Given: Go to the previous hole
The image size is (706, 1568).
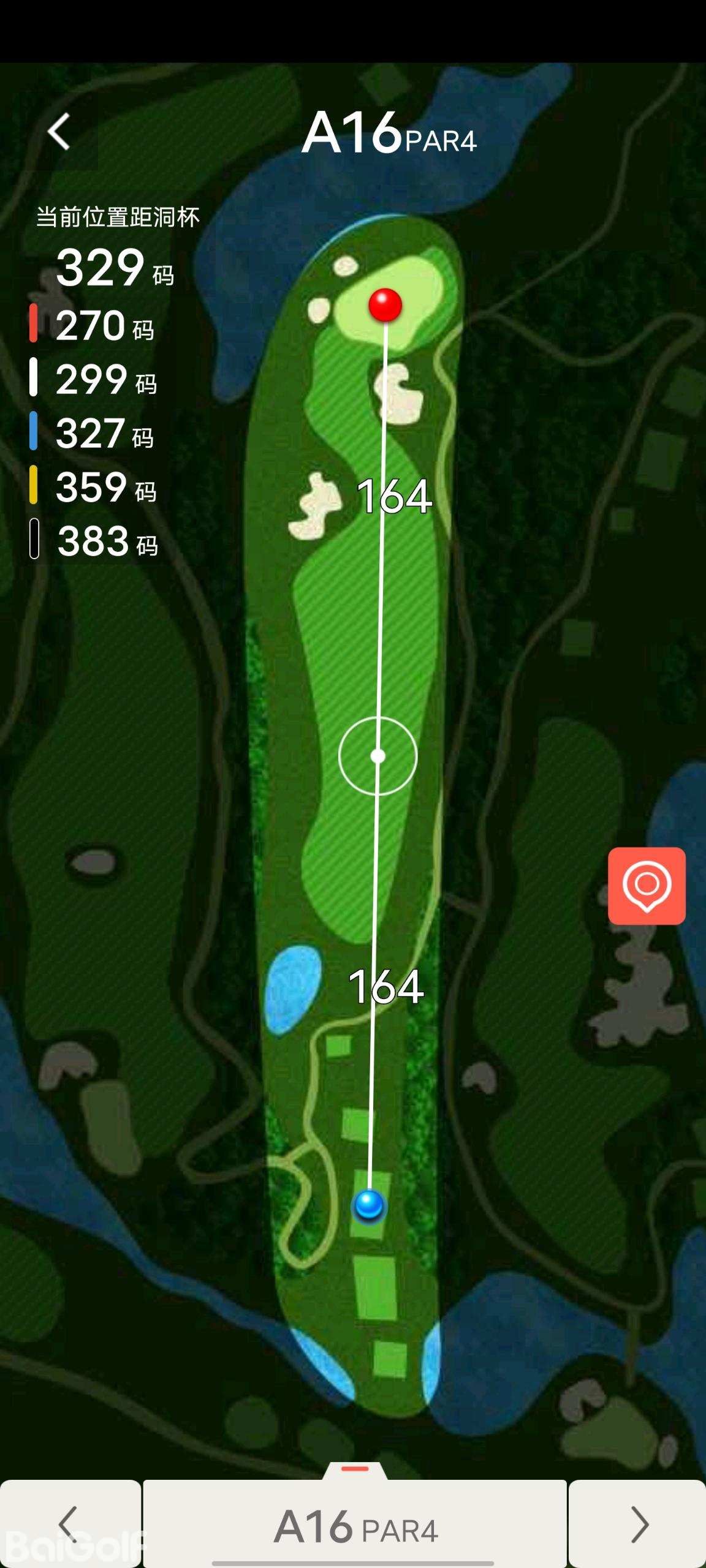Looking at the screenshot, I should point(70,1524).
